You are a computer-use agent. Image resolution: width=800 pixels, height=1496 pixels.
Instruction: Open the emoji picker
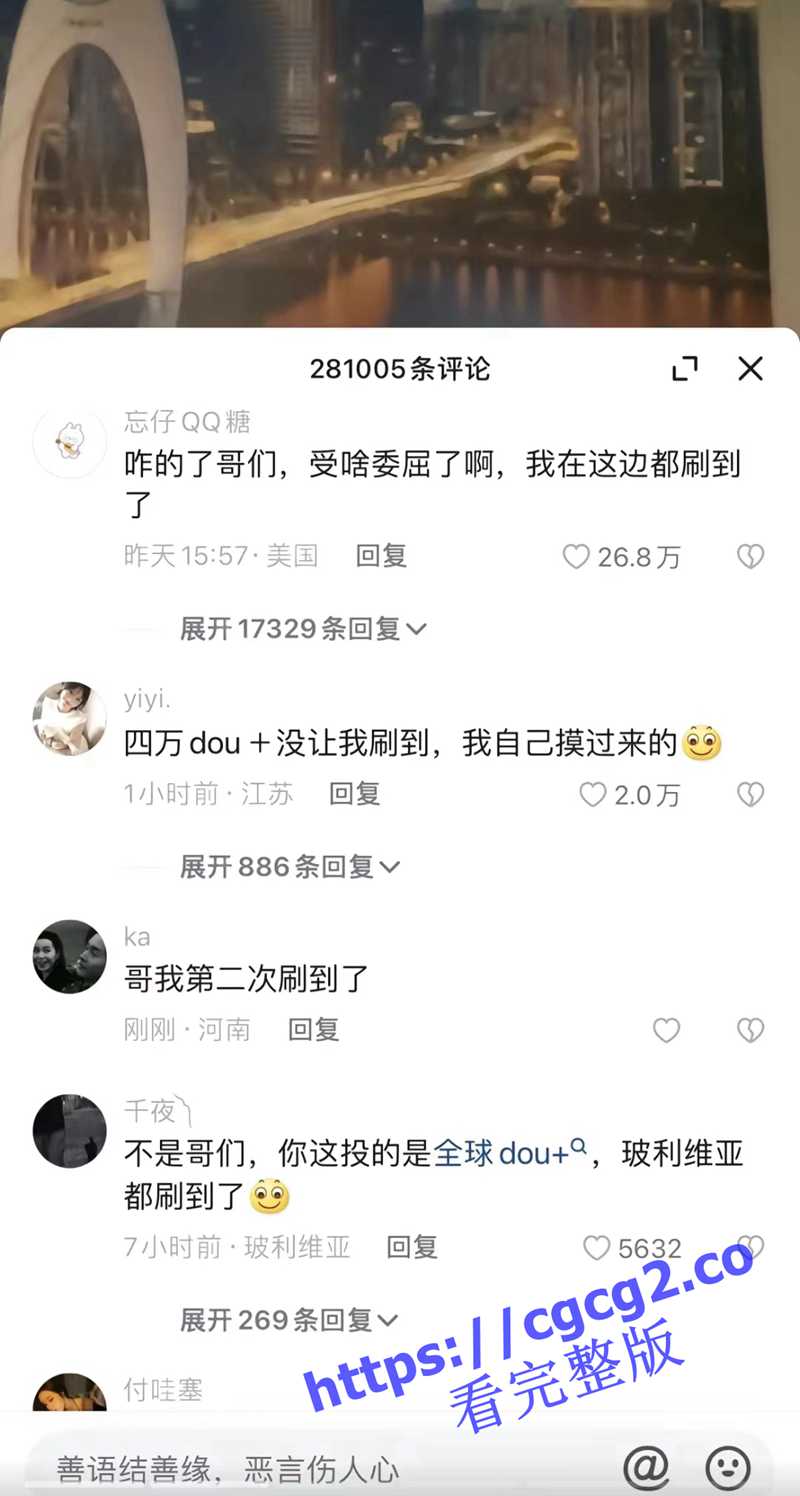(x=728, y=1467)
